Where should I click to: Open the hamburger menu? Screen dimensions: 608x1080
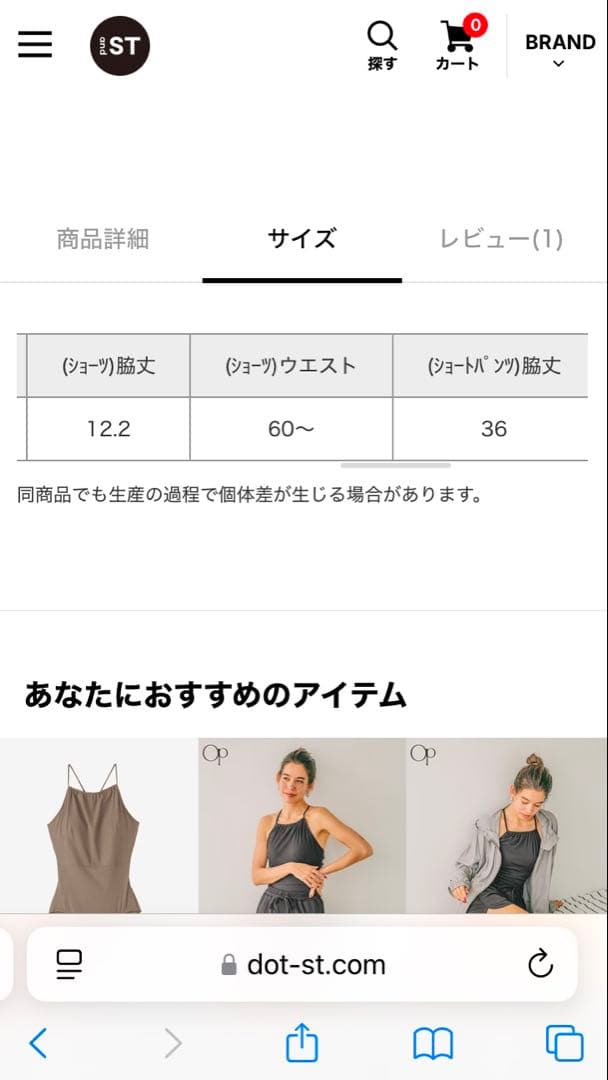point(35,44)
